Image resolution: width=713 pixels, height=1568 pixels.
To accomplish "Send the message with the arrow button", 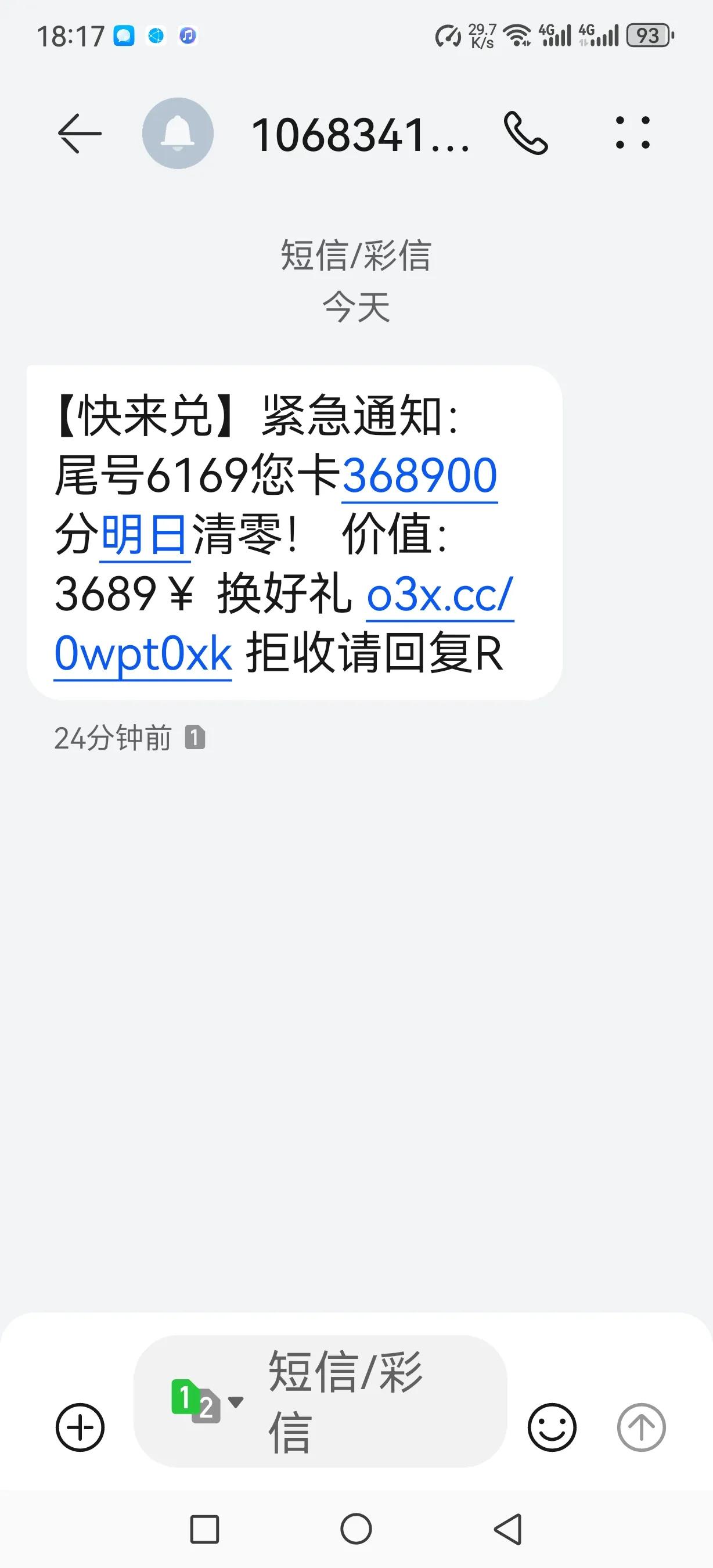I will [641, 1427].
